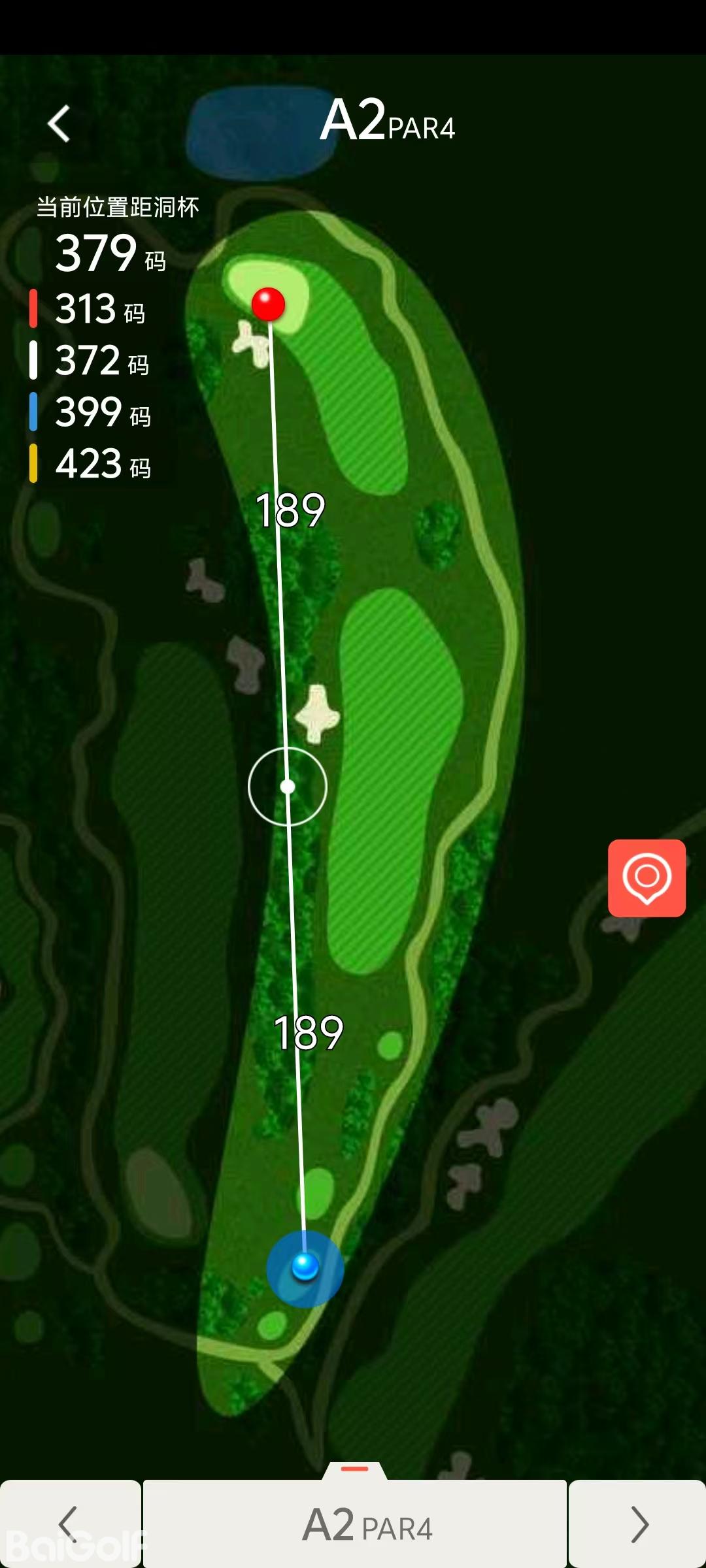Go to the next hole

[638, 1524]
